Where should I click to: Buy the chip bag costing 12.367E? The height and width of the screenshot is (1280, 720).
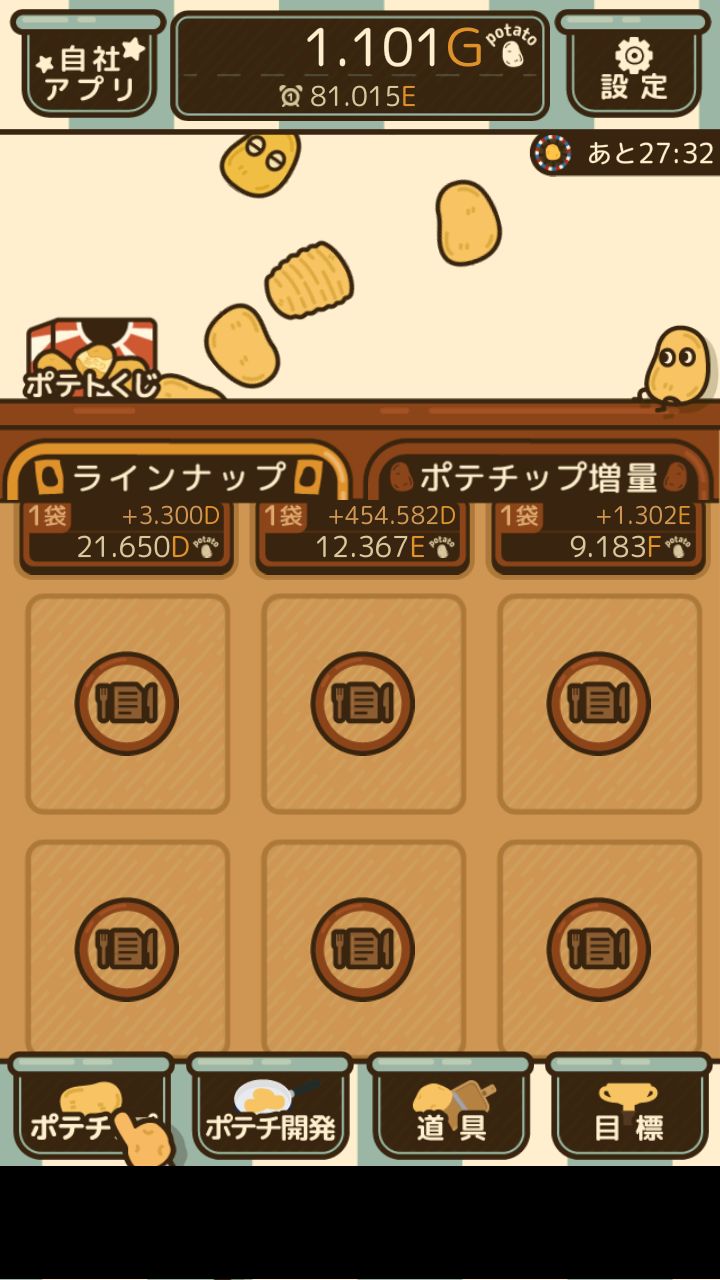pyautogui.click(x=362, y=535)
